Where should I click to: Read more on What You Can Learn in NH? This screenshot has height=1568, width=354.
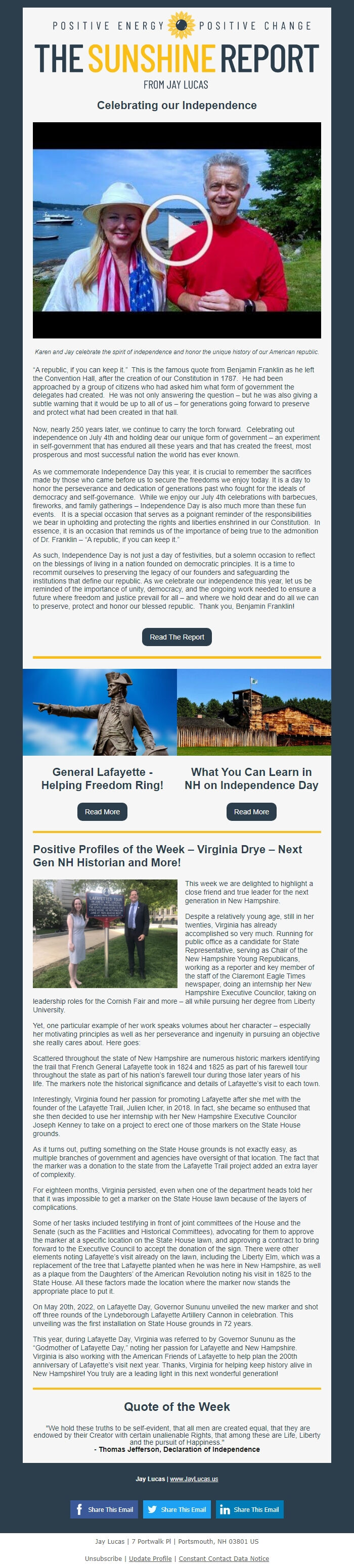[x=251, y=811]
